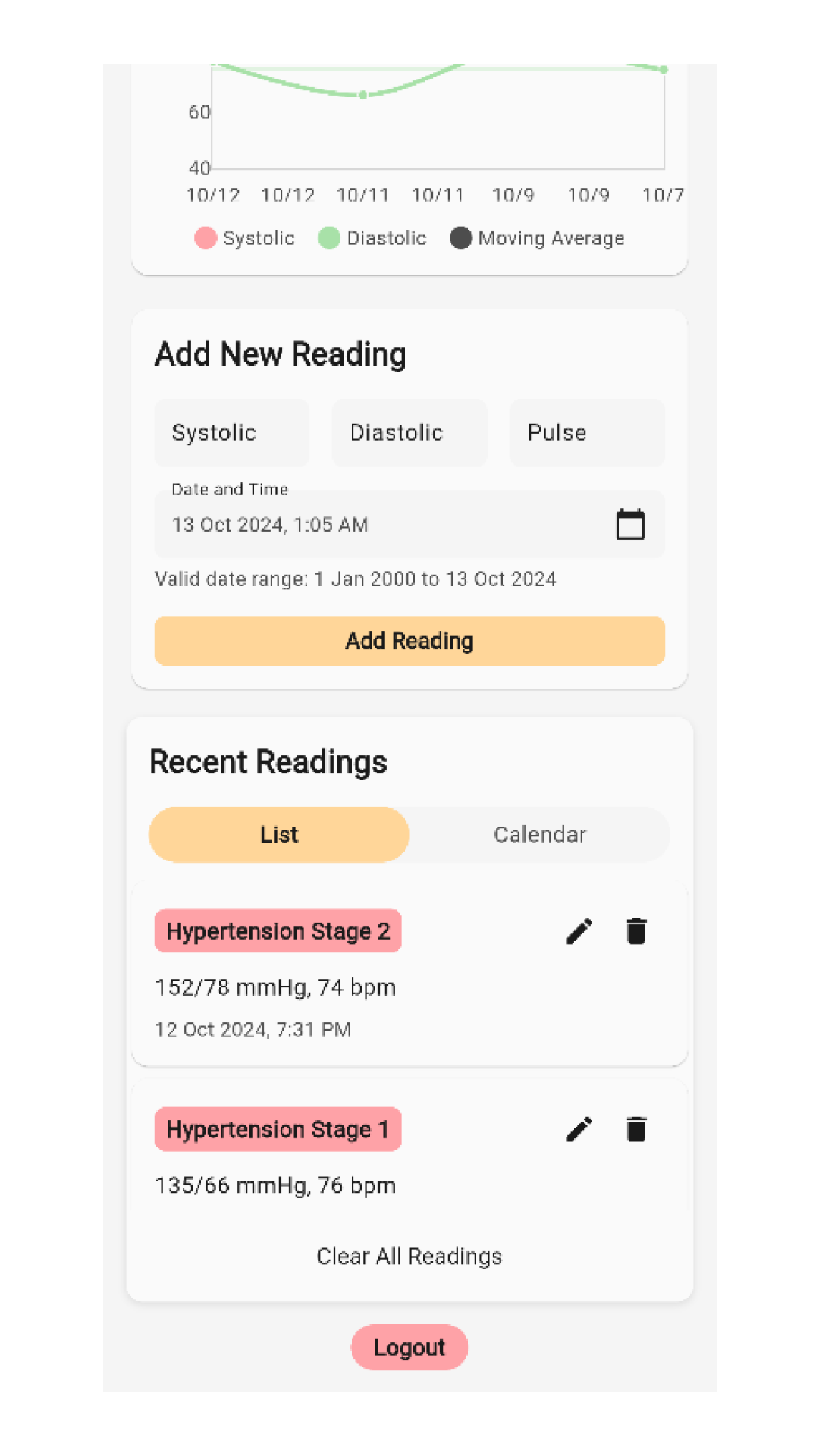Viewport: 819px width, 1456px height.
Task: Open the date and time calendar picker
Action: point(630,524)
